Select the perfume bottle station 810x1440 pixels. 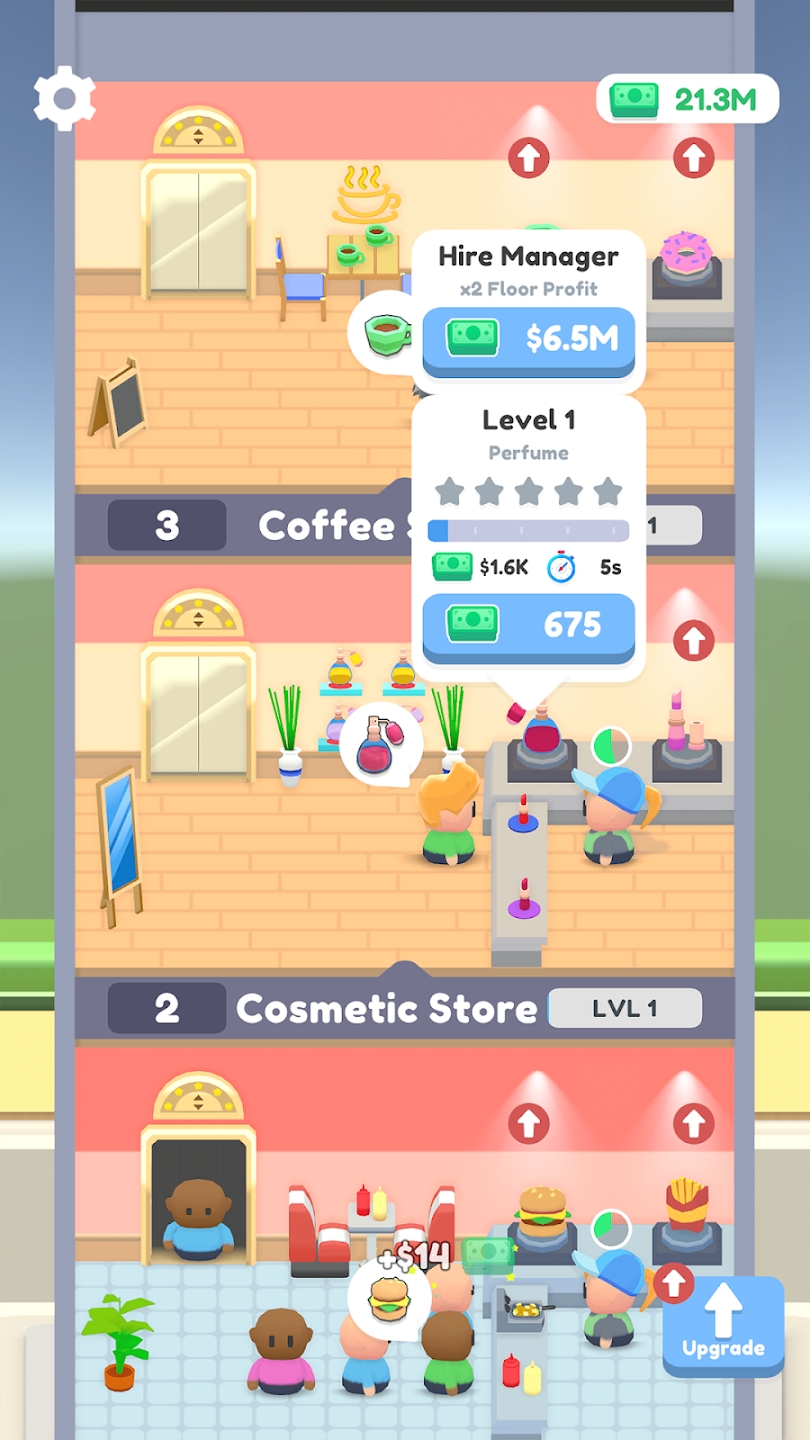(541, 745)
